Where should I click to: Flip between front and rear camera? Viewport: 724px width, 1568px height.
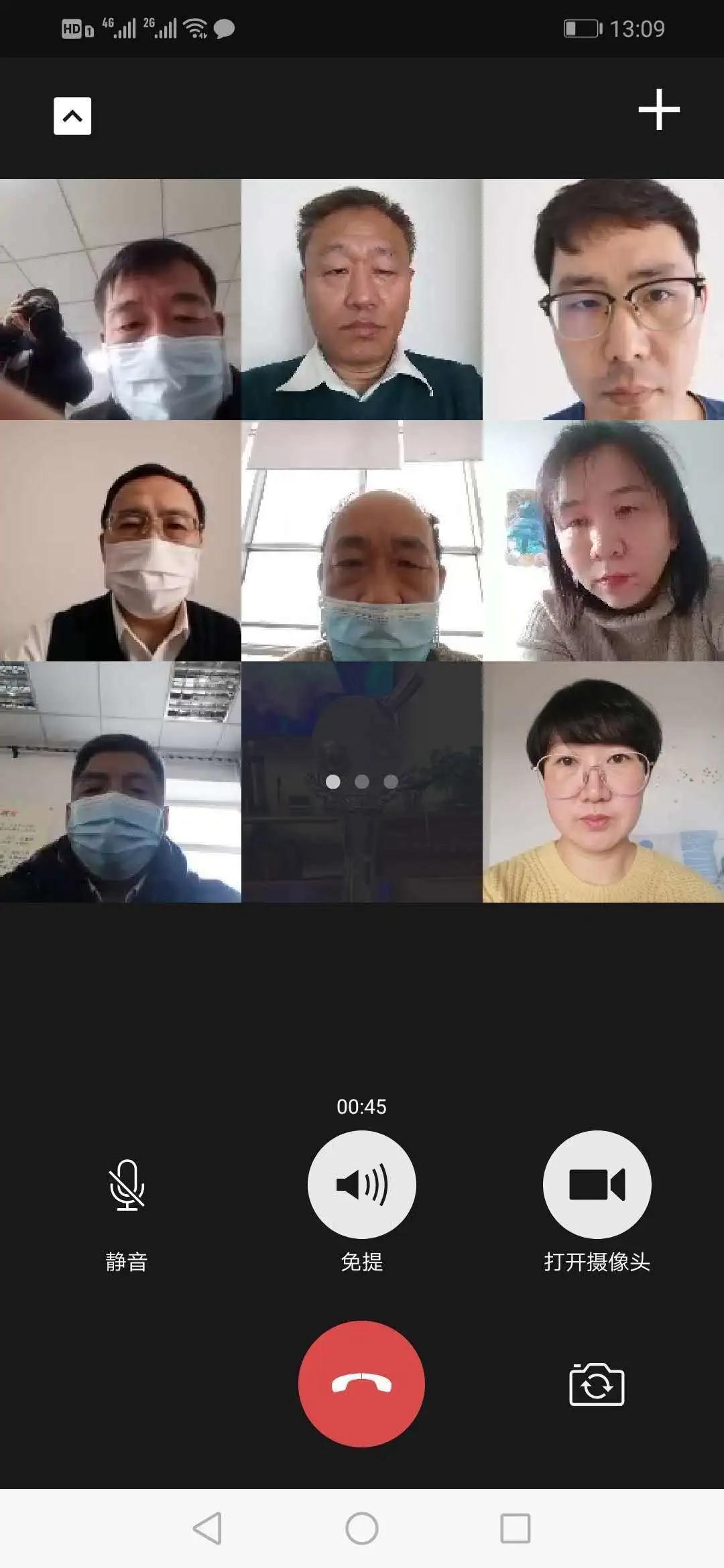tap(597, 1384)
